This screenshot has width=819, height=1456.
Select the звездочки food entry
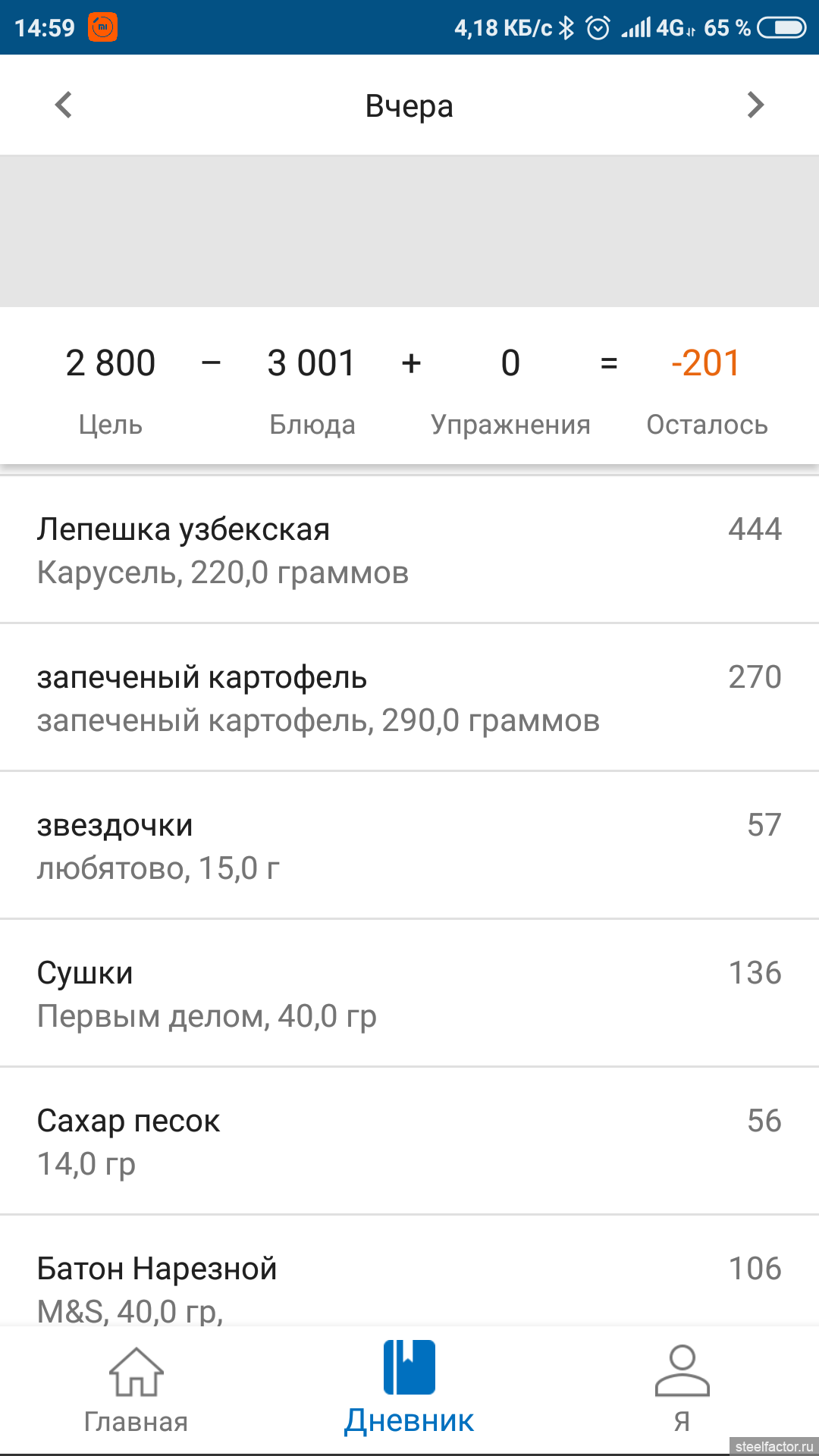coord(409,846)
